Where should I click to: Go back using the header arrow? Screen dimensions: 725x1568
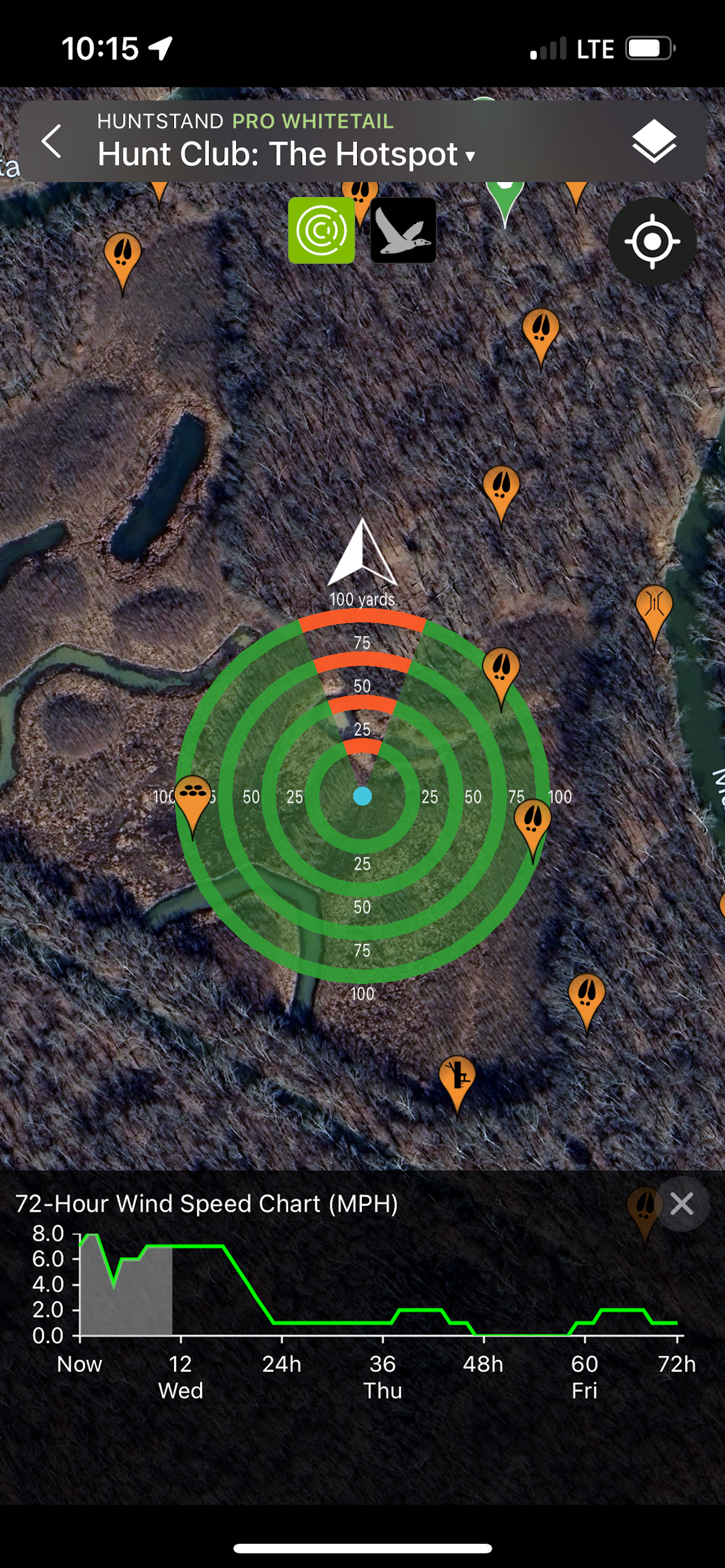point(53,141)
